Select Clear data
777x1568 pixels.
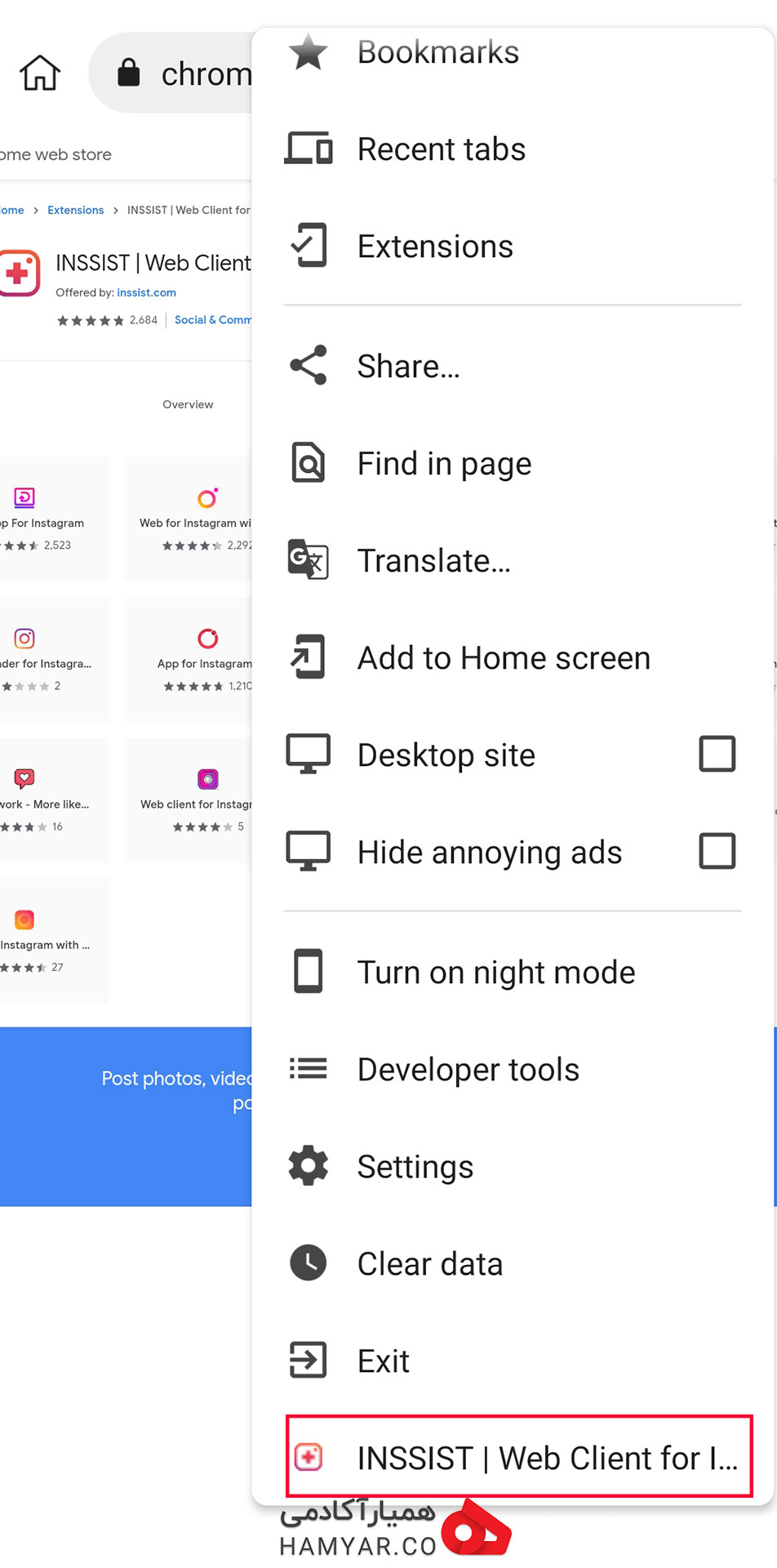point(513,1264)
